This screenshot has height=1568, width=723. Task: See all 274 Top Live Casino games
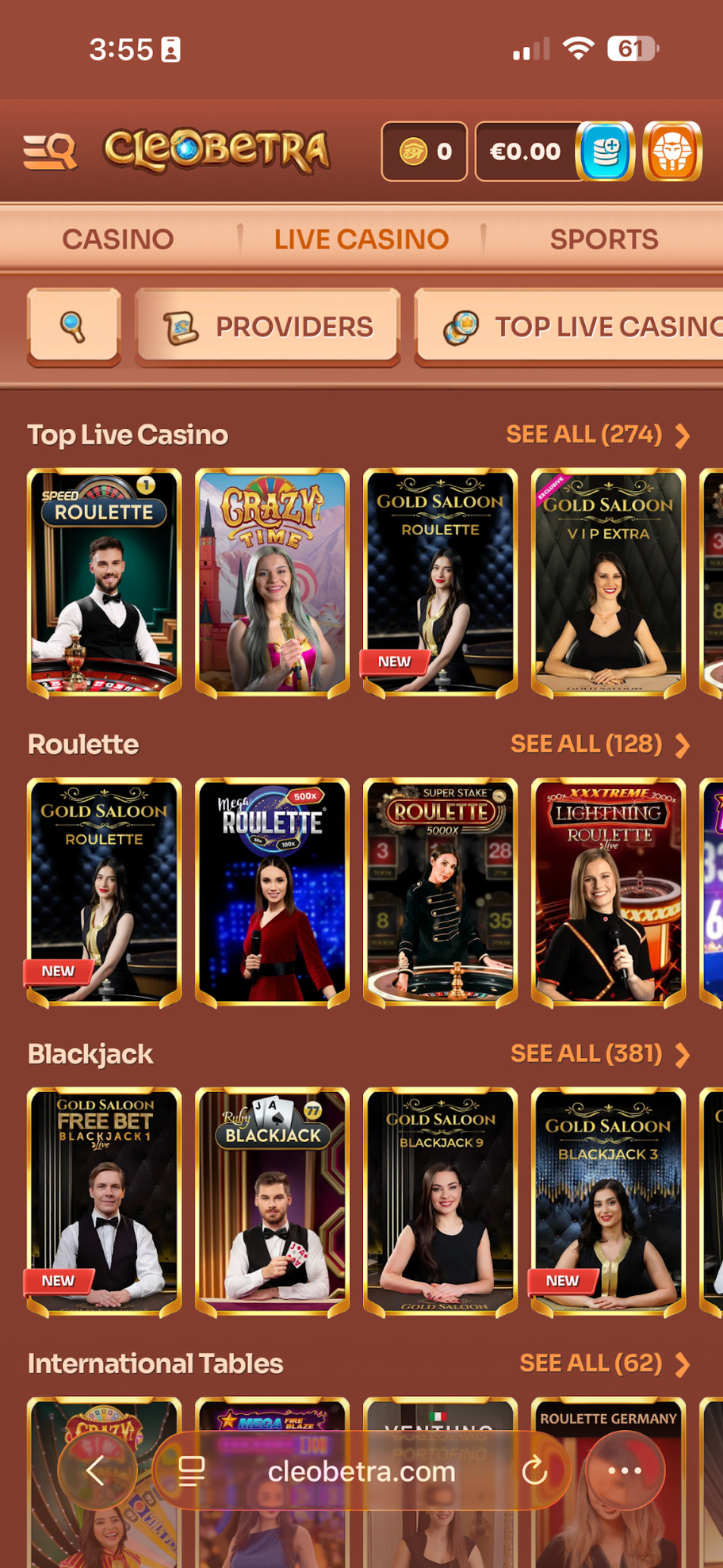pos(597,435)
